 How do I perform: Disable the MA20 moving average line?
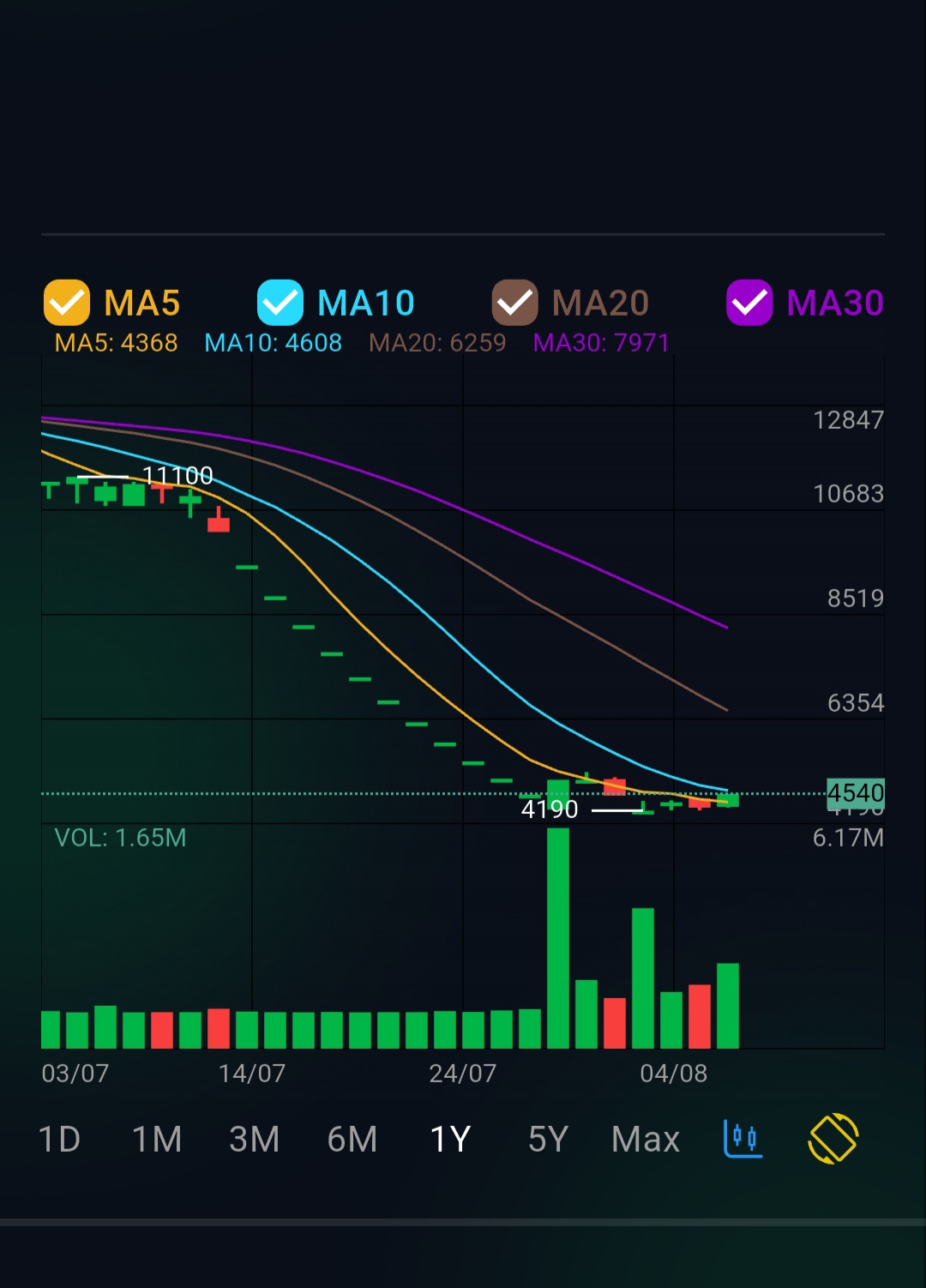[514, 303]
